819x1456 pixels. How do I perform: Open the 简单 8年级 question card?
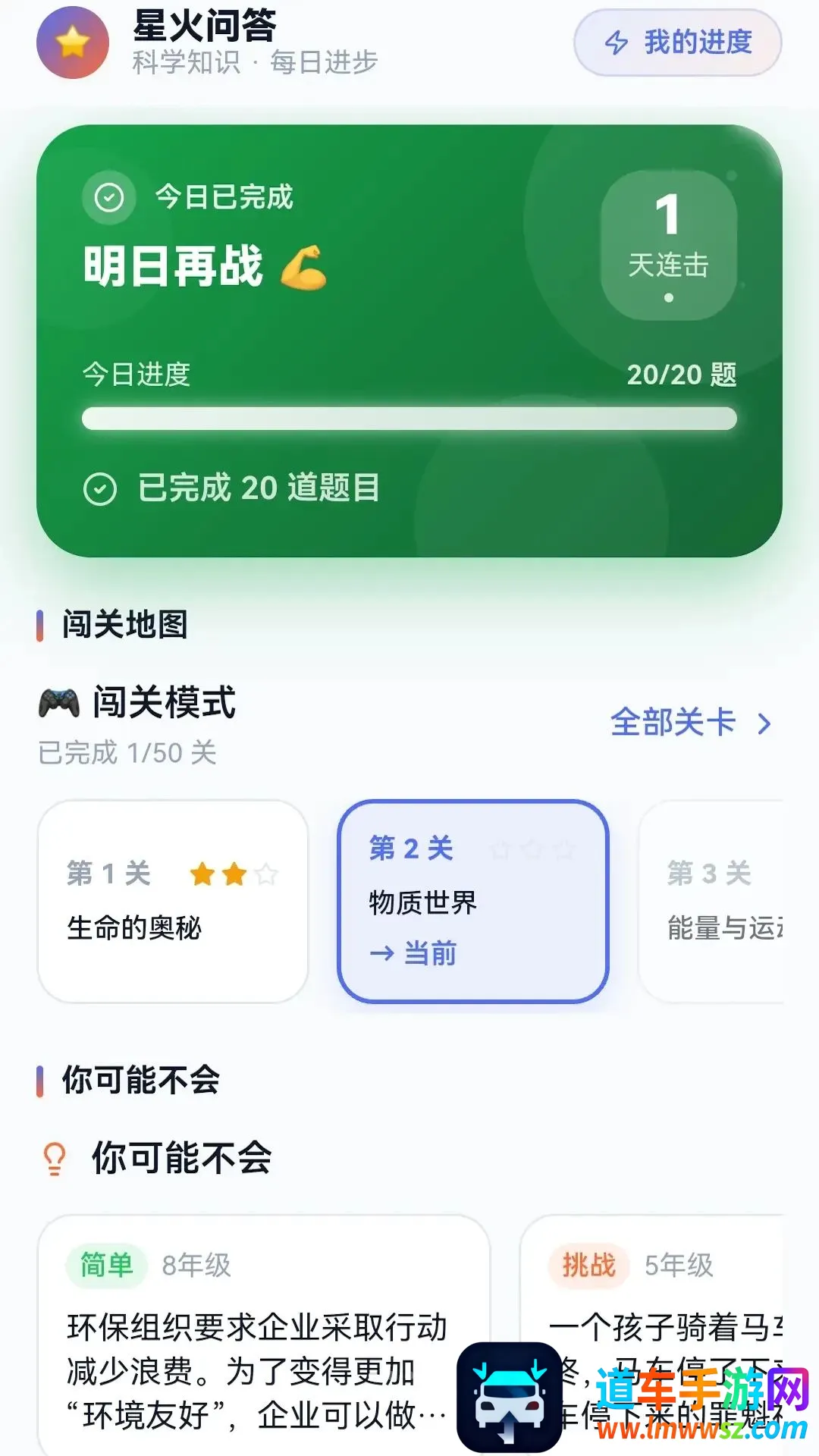tap(264, 1335)
